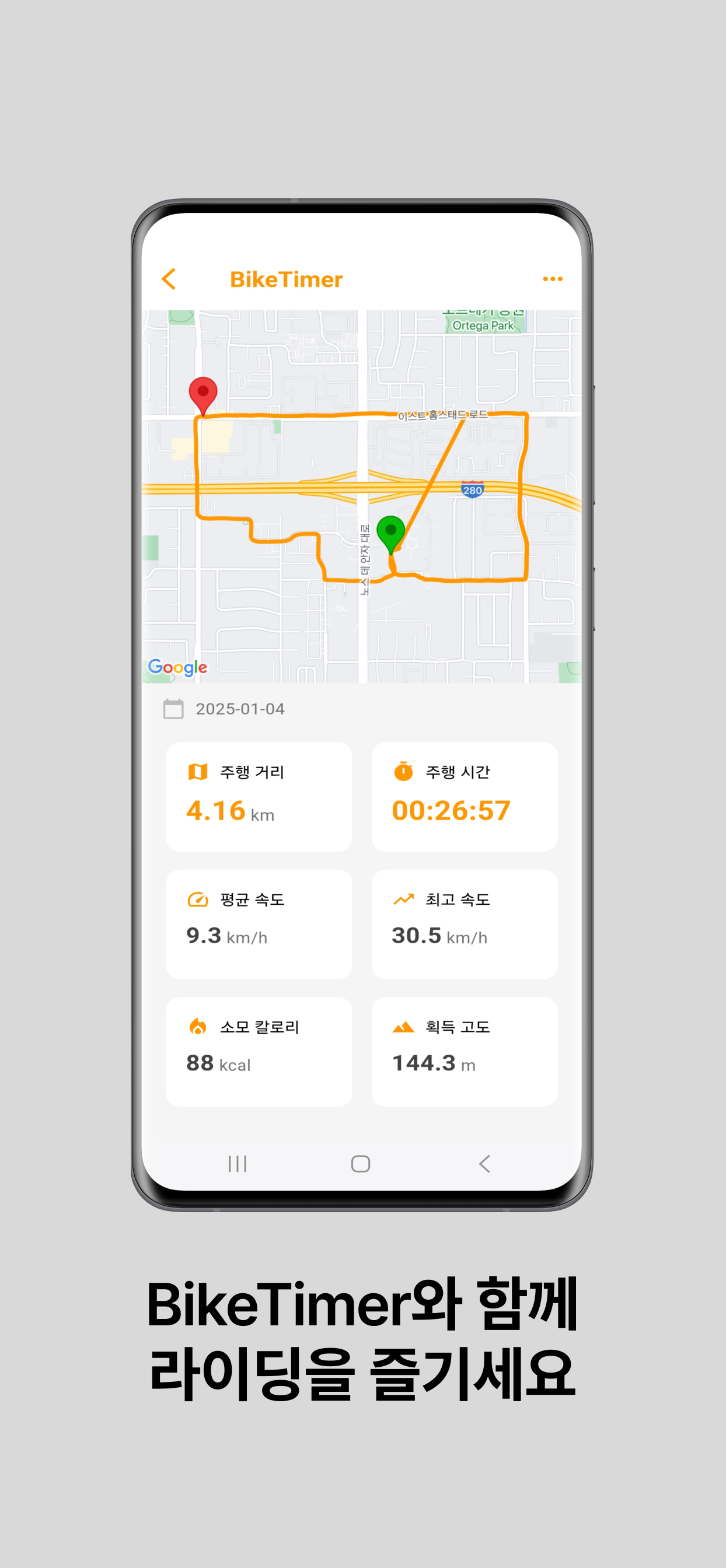
Task: Select the 소모 칼로리 flame icon
Action: 199,1027
